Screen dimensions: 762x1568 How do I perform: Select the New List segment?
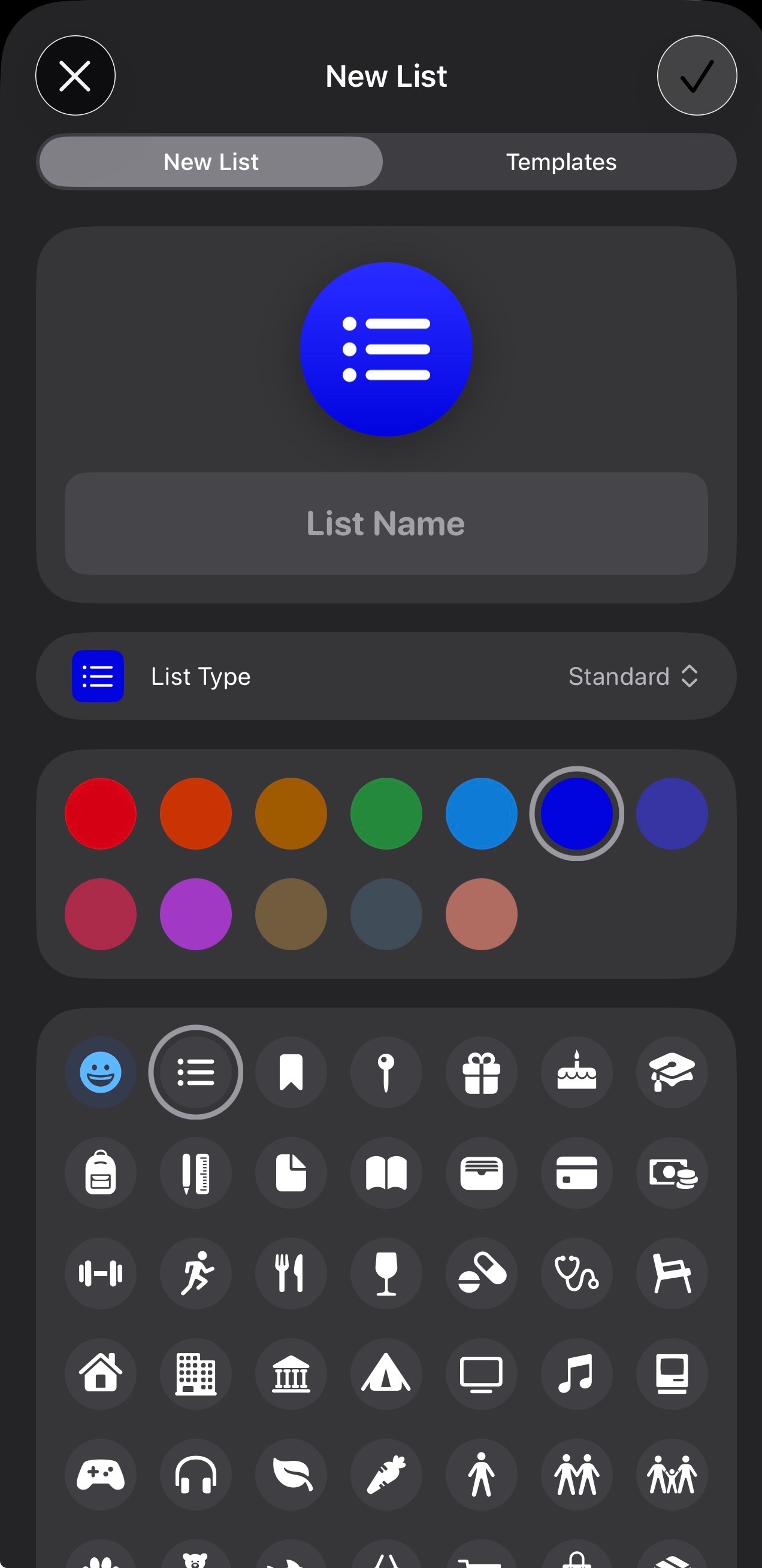(x=211, y=162)
